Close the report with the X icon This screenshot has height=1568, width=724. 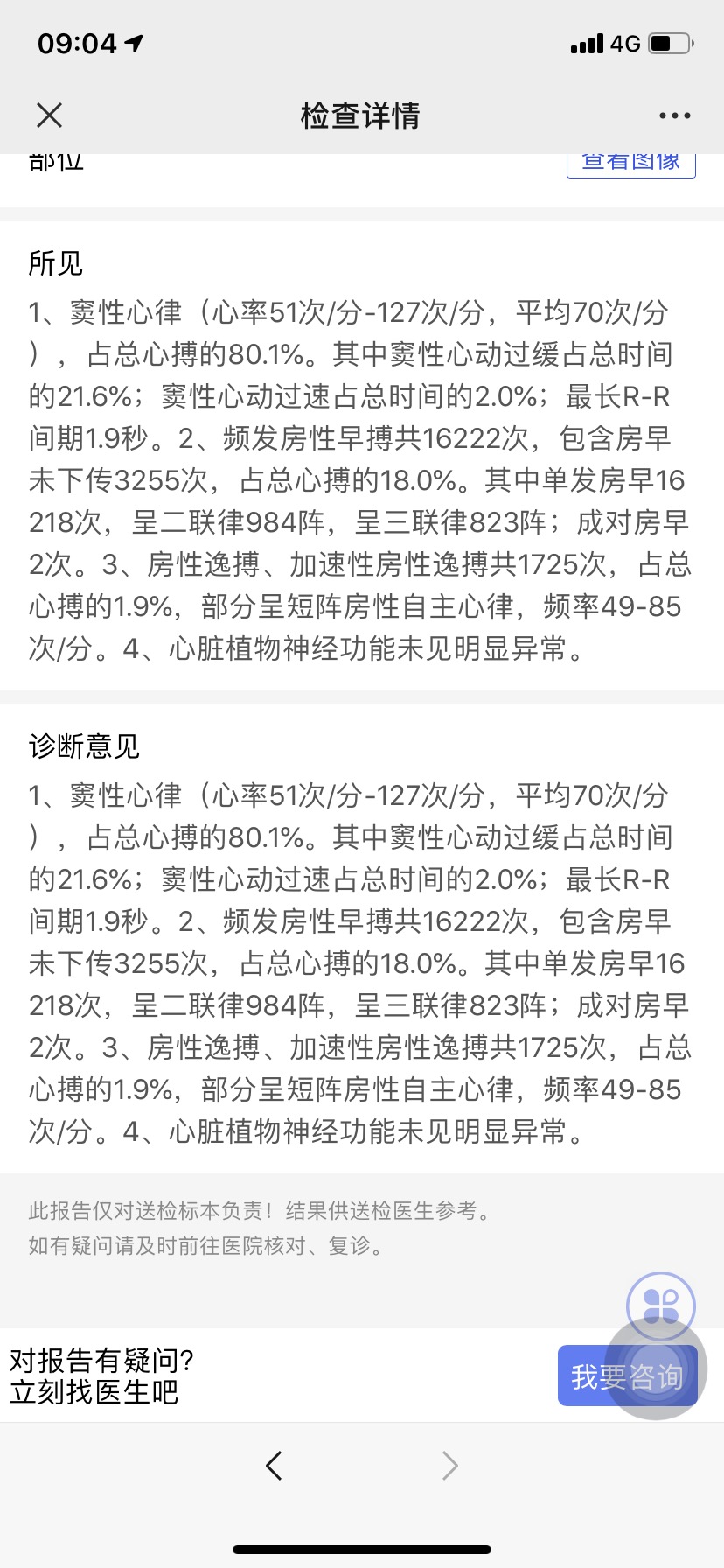tap(50, 115)
